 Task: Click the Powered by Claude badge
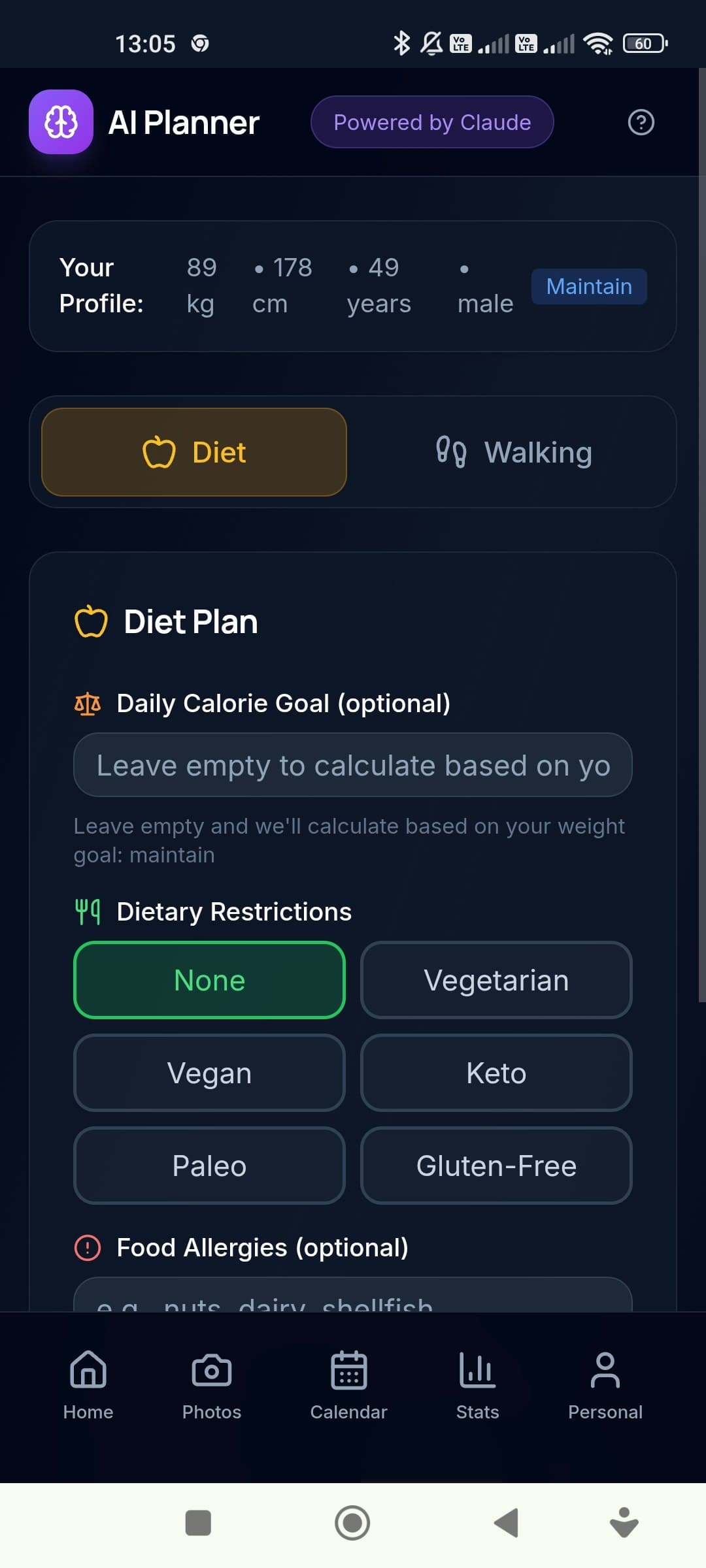(432, 122)
